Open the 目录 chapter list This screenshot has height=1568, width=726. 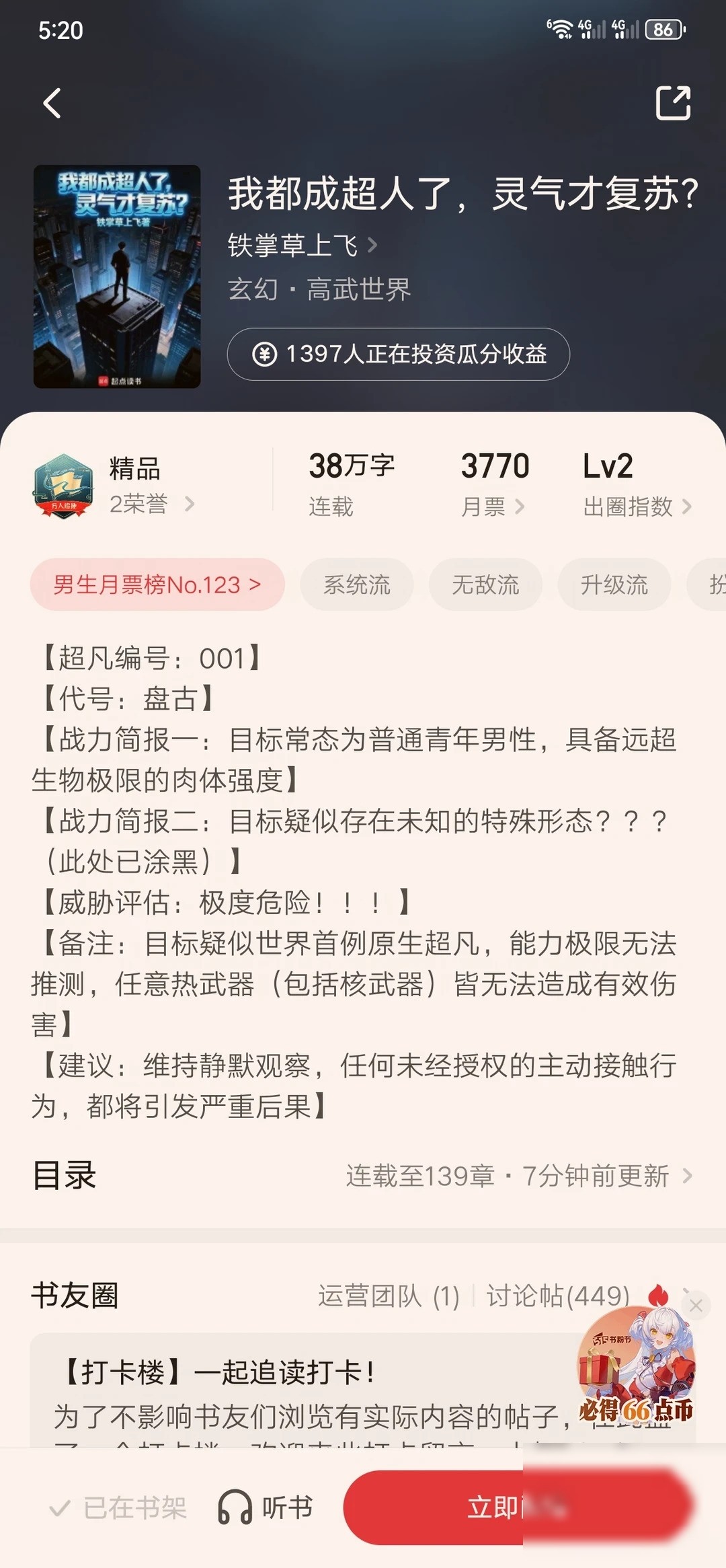pyautogui.click(x=363, y=1176)
